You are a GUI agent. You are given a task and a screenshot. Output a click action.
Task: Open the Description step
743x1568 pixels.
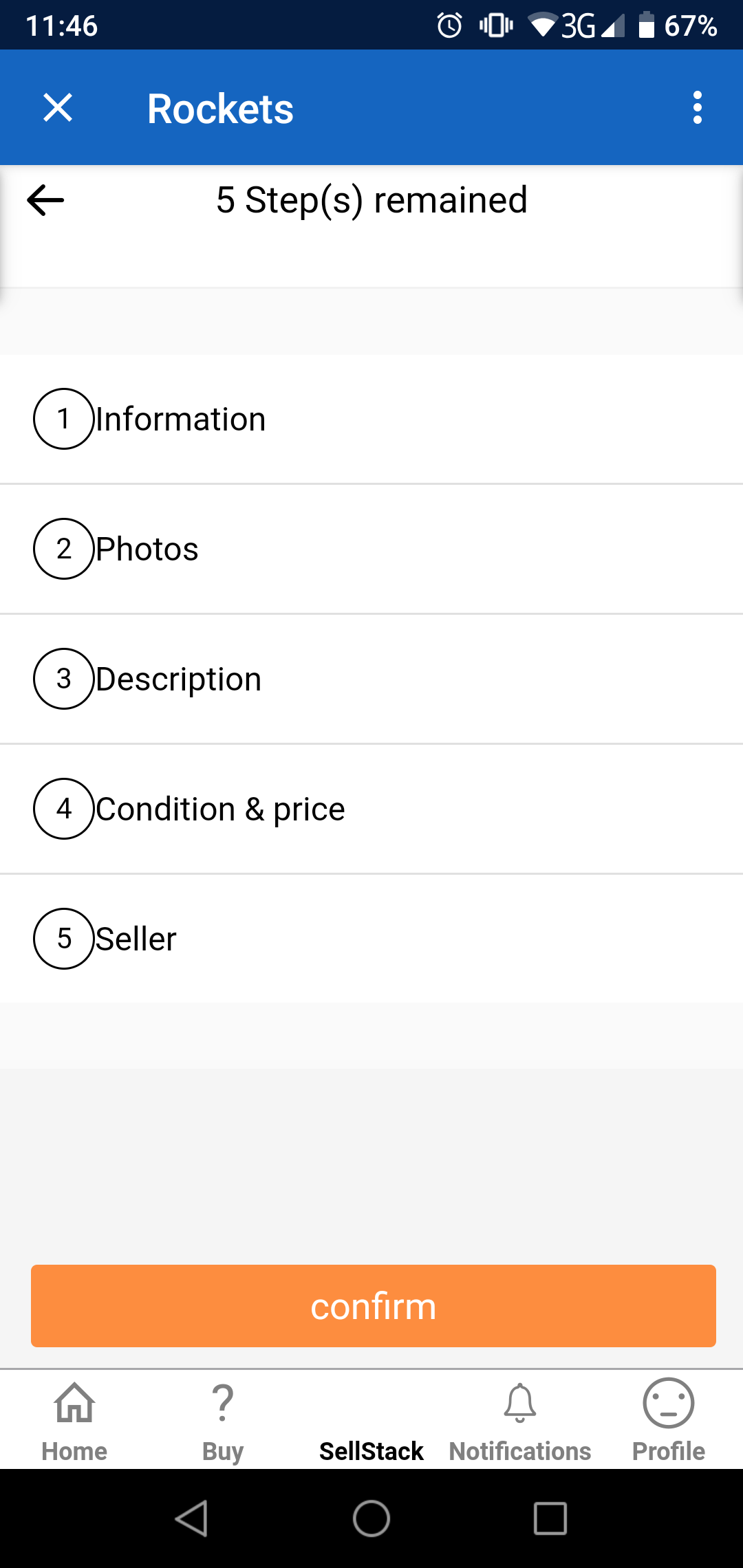click(371, 679)
